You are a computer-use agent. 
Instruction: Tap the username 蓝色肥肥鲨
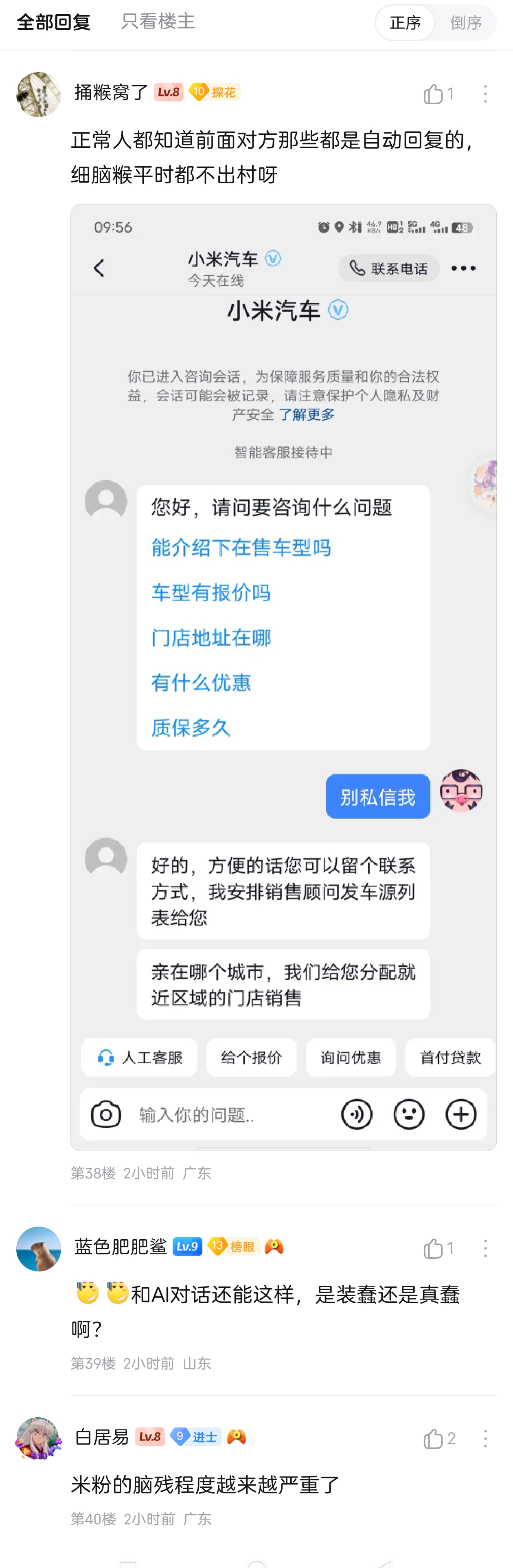tap(121, 1247)
